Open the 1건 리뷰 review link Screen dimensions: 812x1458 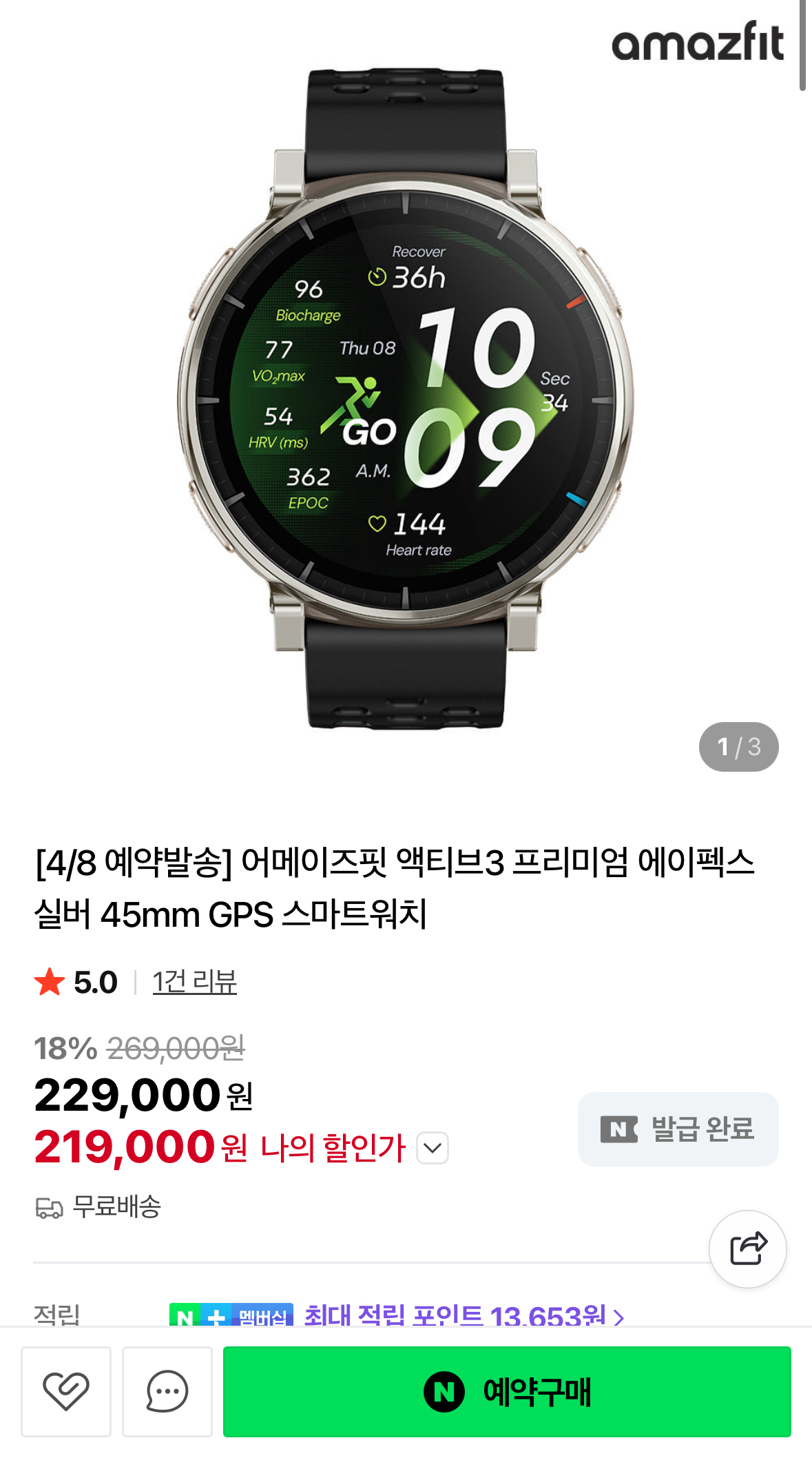(194, 982)
